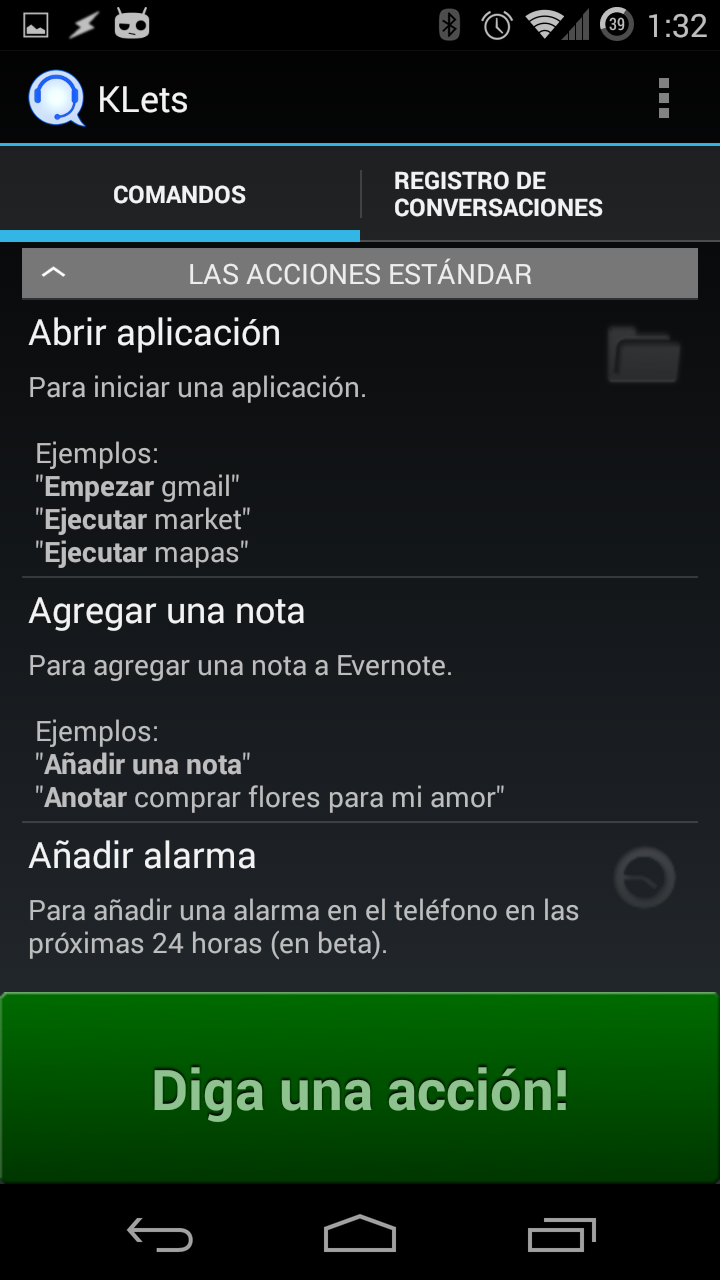Collapse the LAS ACCIONES ESTÁNDAR section

pyautogui.click(x=55, y=272)
